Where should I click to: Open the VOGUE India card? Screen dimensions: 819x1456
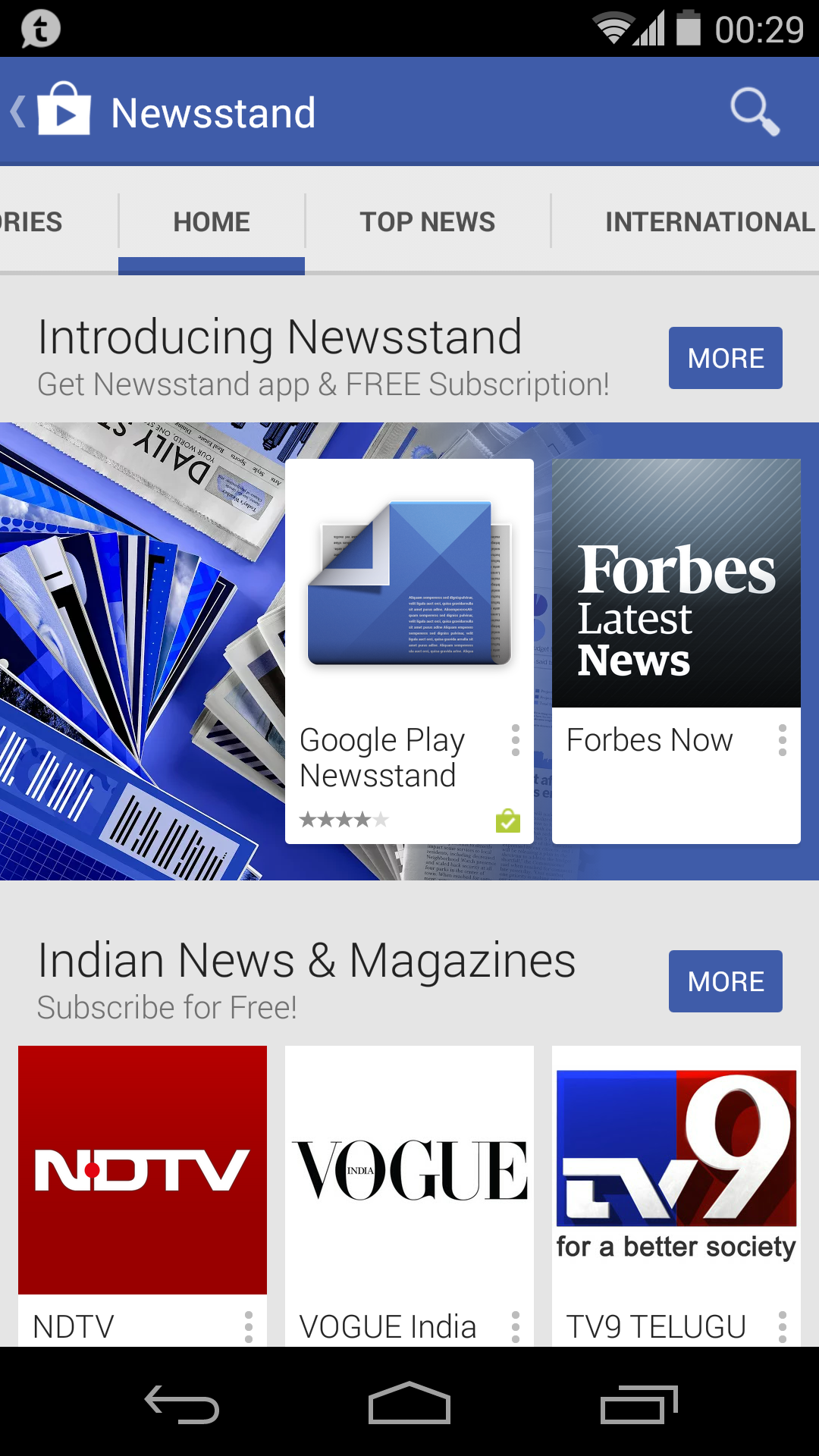(409, 1169)
